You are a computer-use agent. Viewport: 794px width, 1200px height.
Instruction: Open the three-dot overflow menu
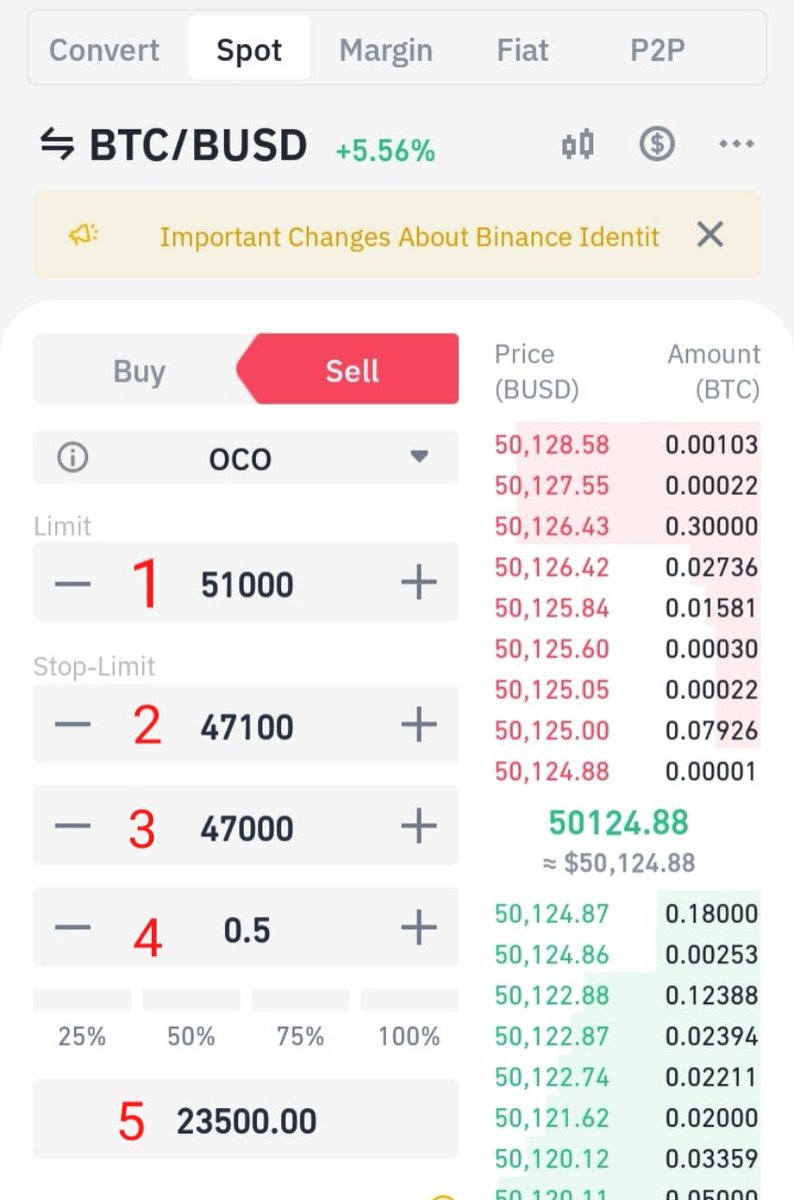tap(736, 145)
